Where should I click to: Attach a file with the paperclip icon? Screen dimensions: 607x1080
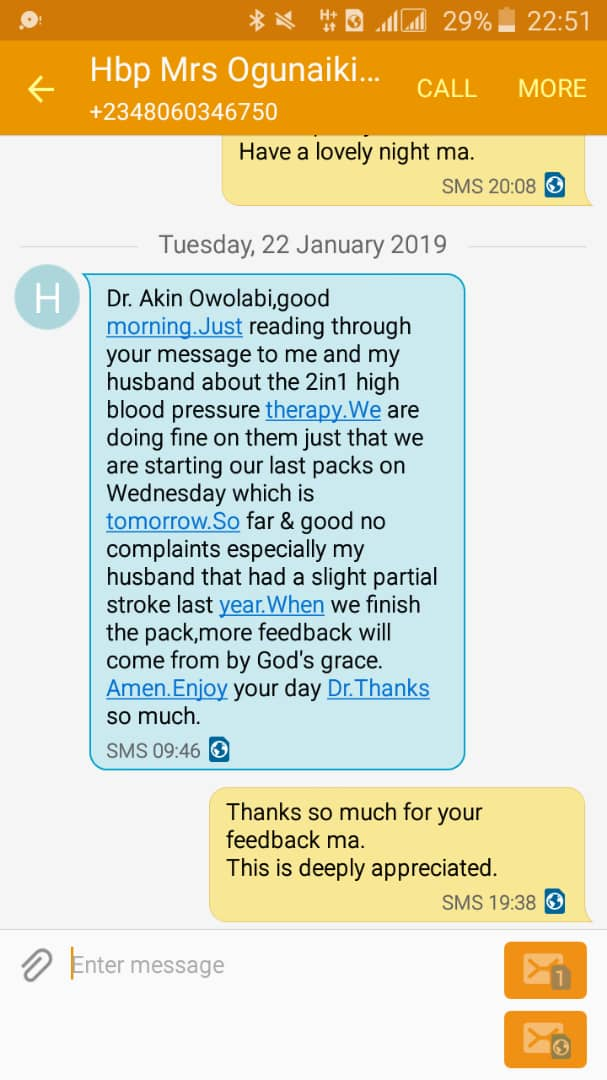click(36, 965)
